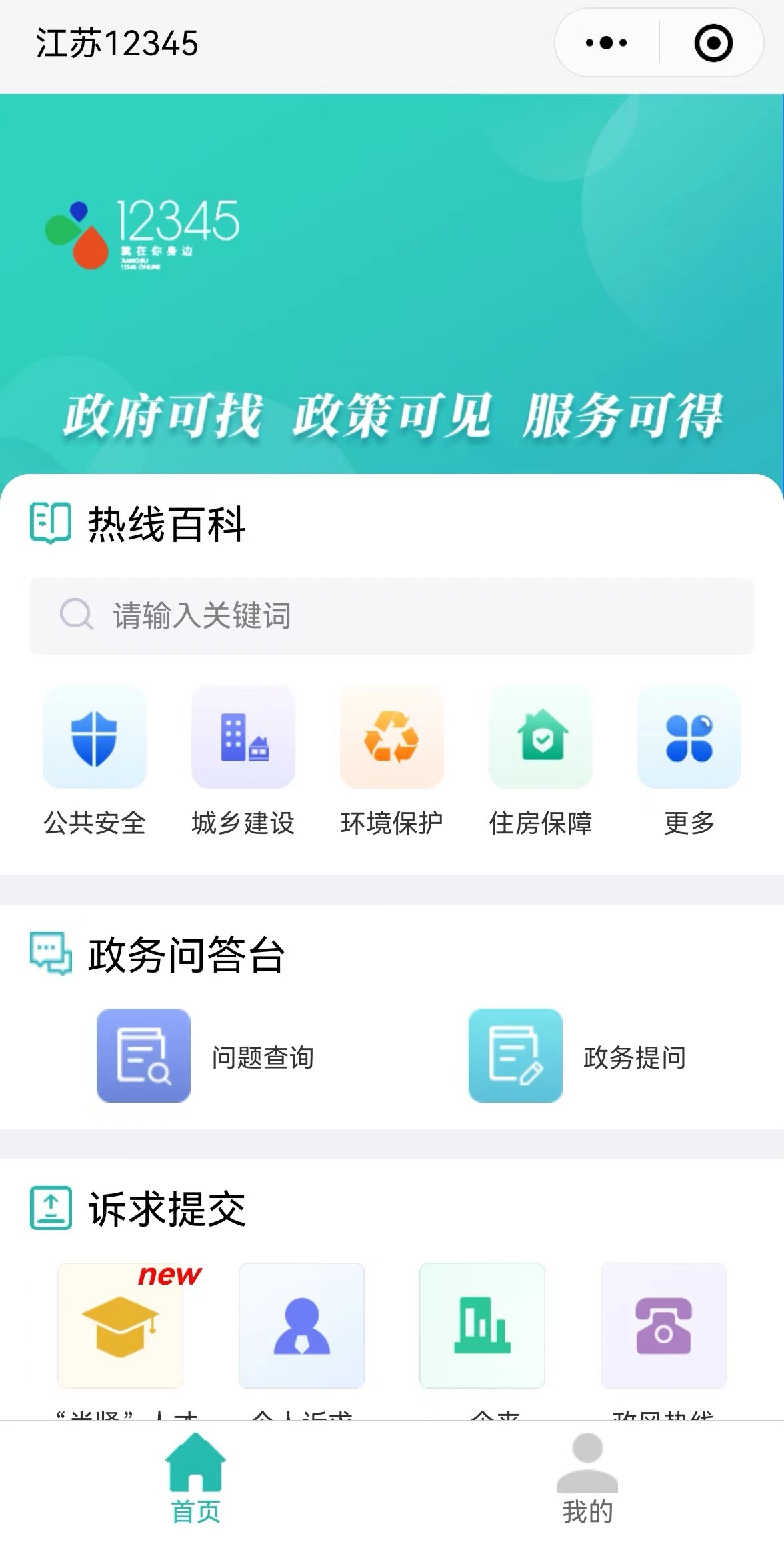Viewport: 784px width, 1542px height.
Task: Open the telephone hotline item
Action: [x=663, y=1325]
